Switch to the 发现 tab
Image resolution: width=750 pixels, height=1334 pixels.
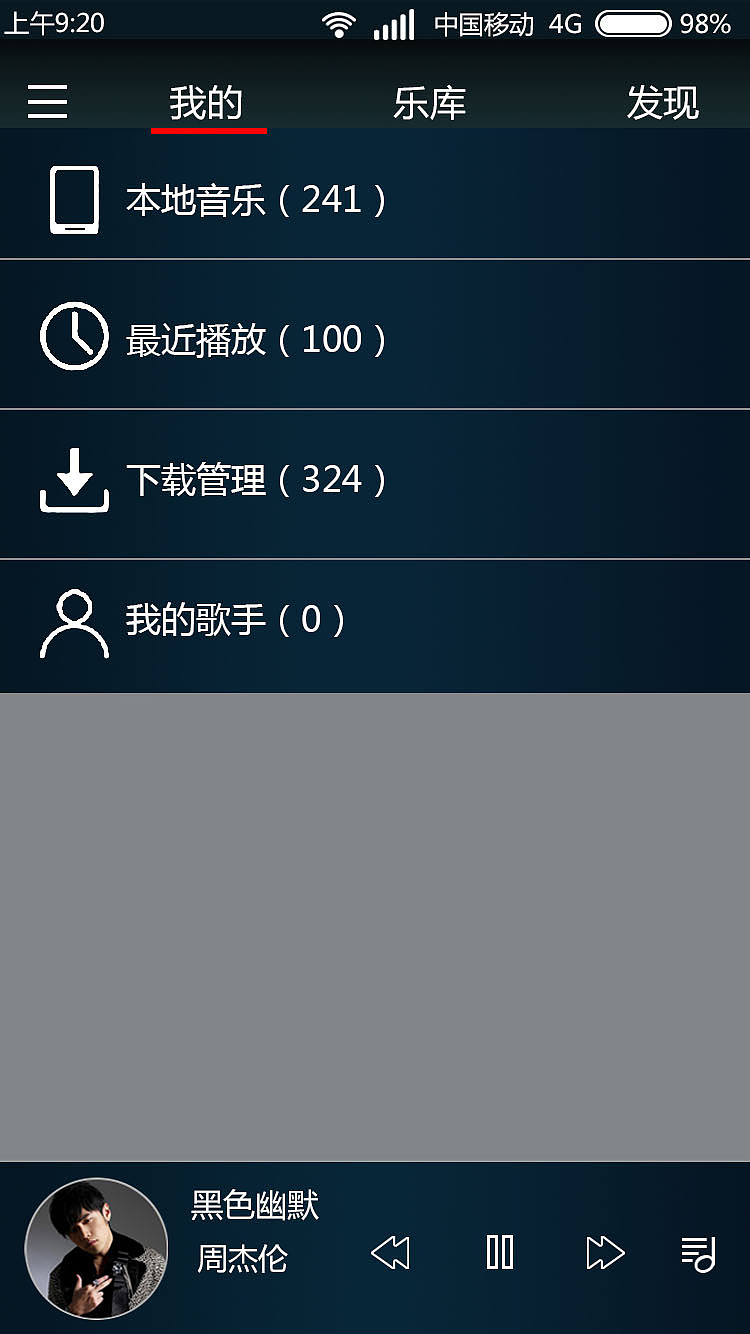point(663,101)
